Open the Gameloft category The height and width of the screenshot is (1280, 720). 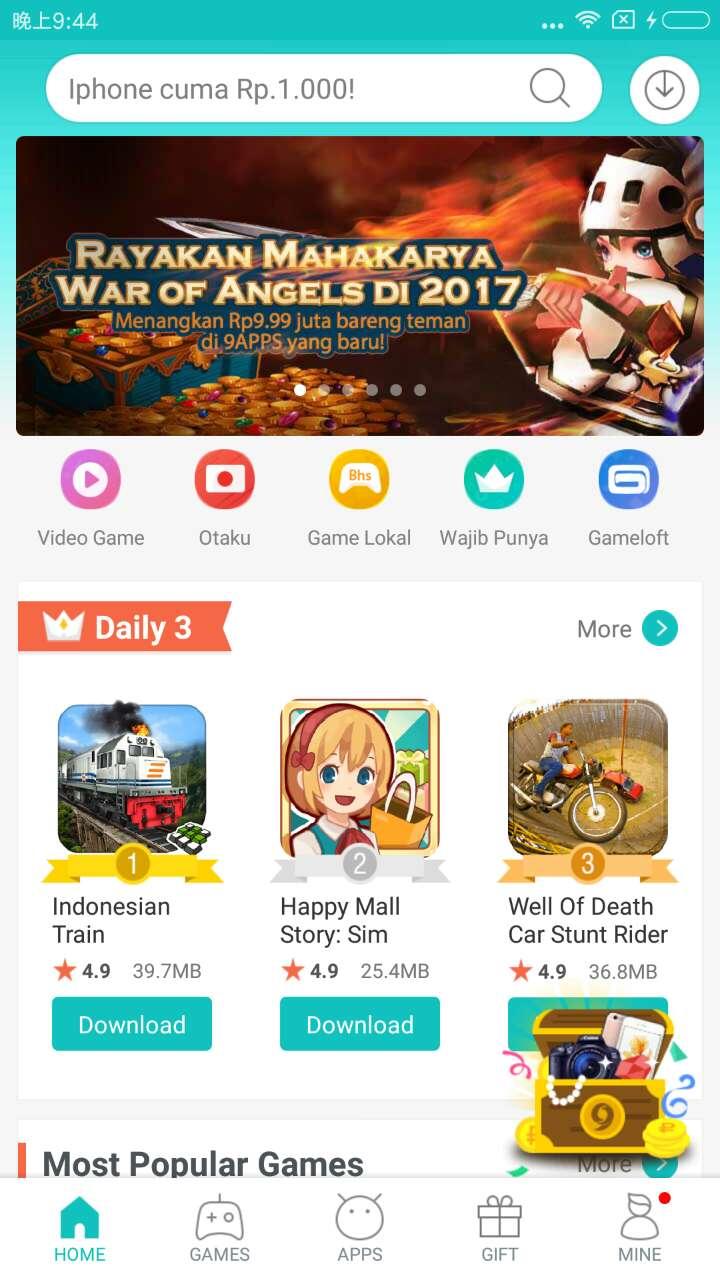click(628, 499)
